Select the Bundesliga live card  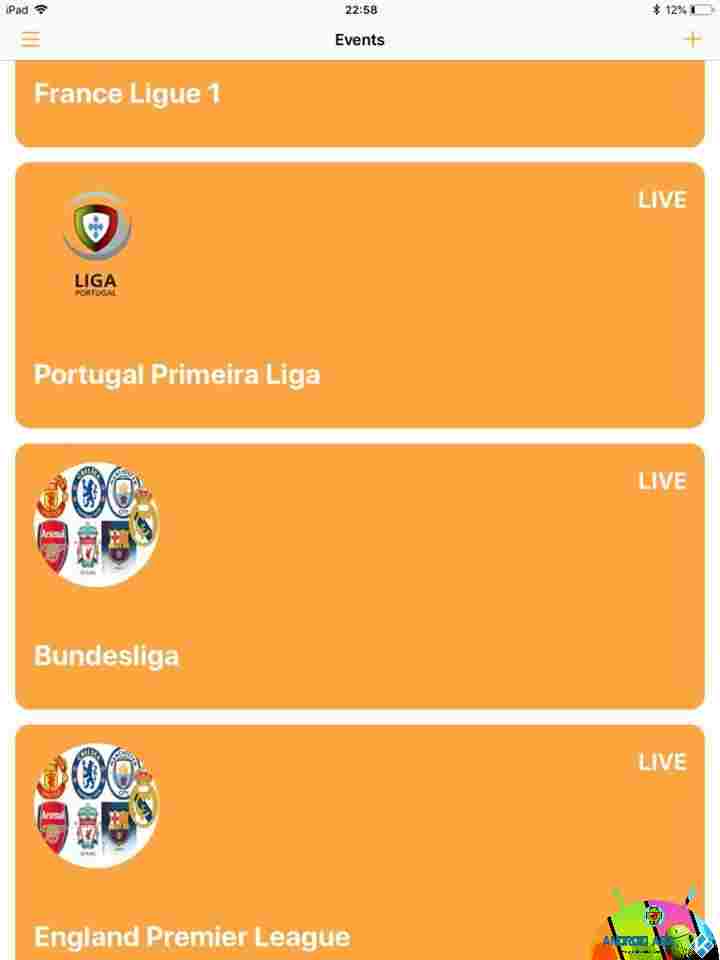pos(359,576)
